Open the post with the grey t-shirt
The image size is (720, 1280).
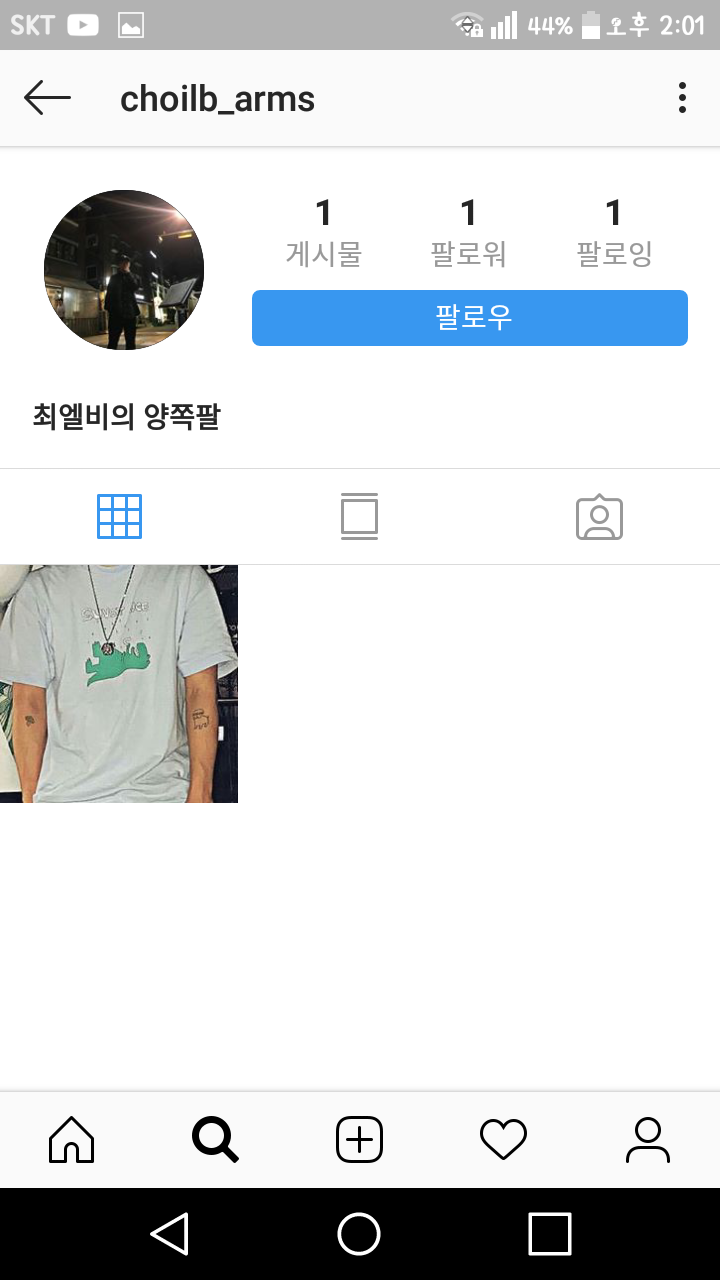tap(119, 683)
